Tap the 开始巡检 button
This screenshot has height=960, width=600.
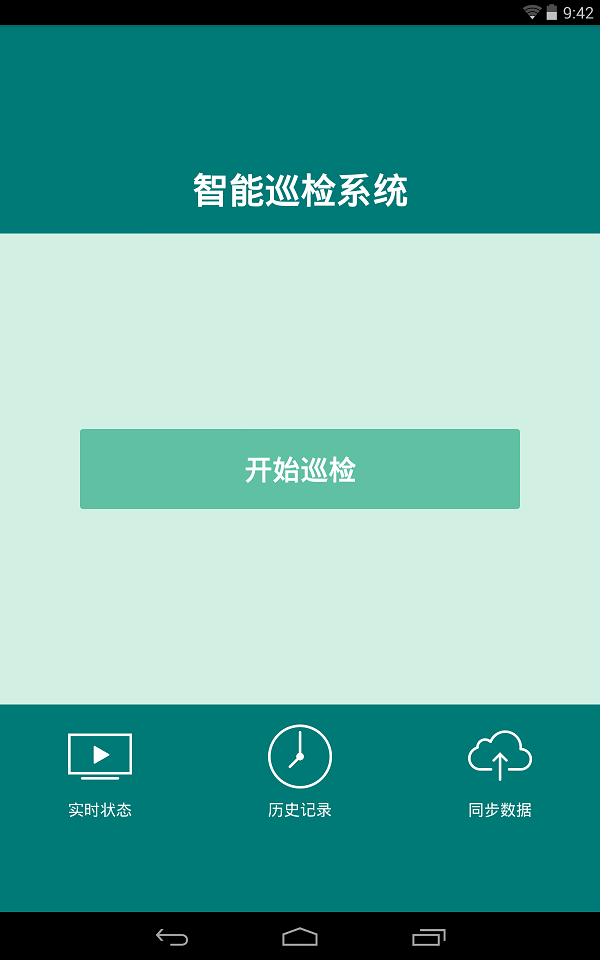[x=300, y=469]
